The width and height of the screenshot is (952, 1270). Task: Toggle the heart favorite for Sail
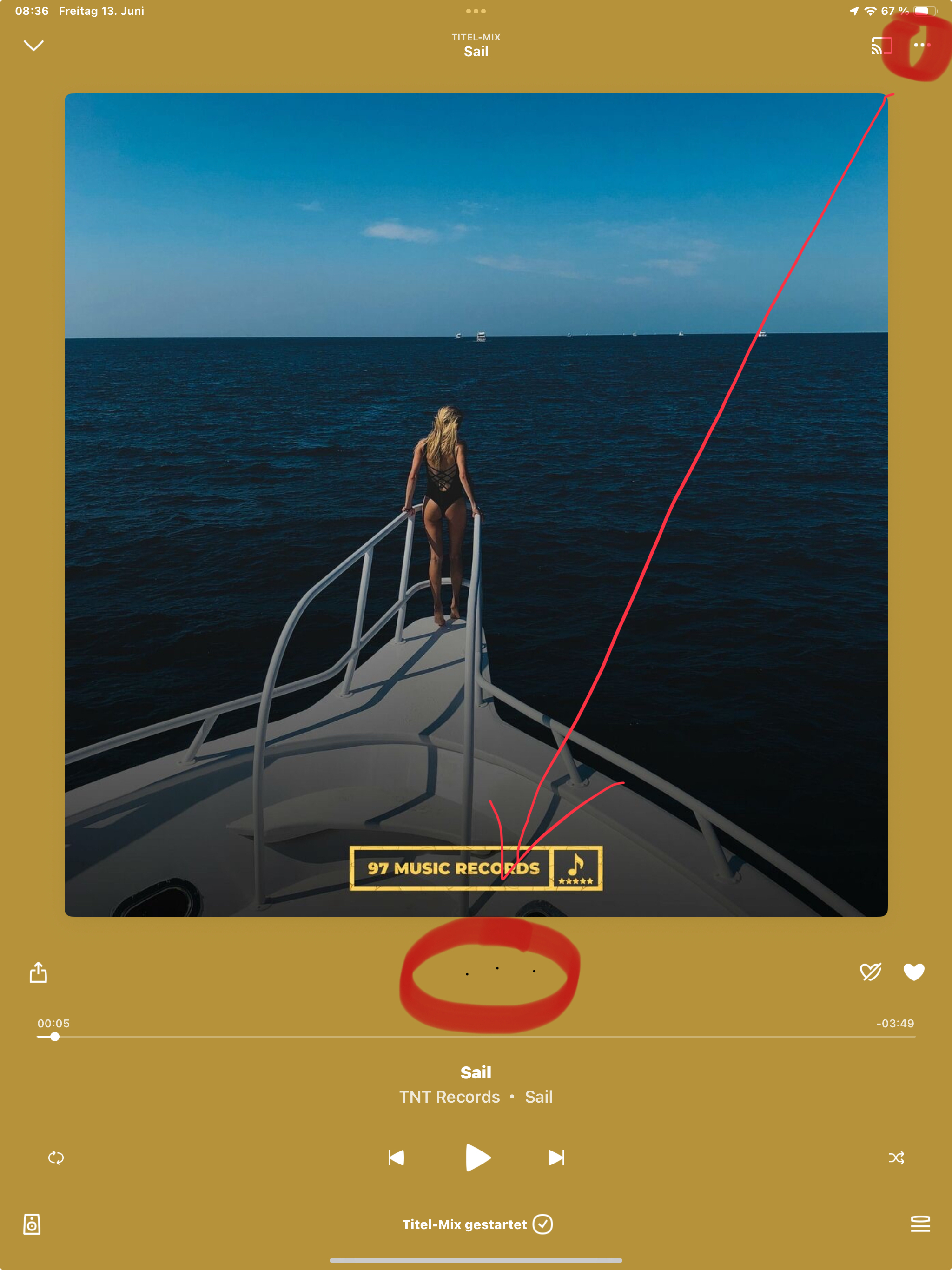pyautogui.click(x=913, y=972)
